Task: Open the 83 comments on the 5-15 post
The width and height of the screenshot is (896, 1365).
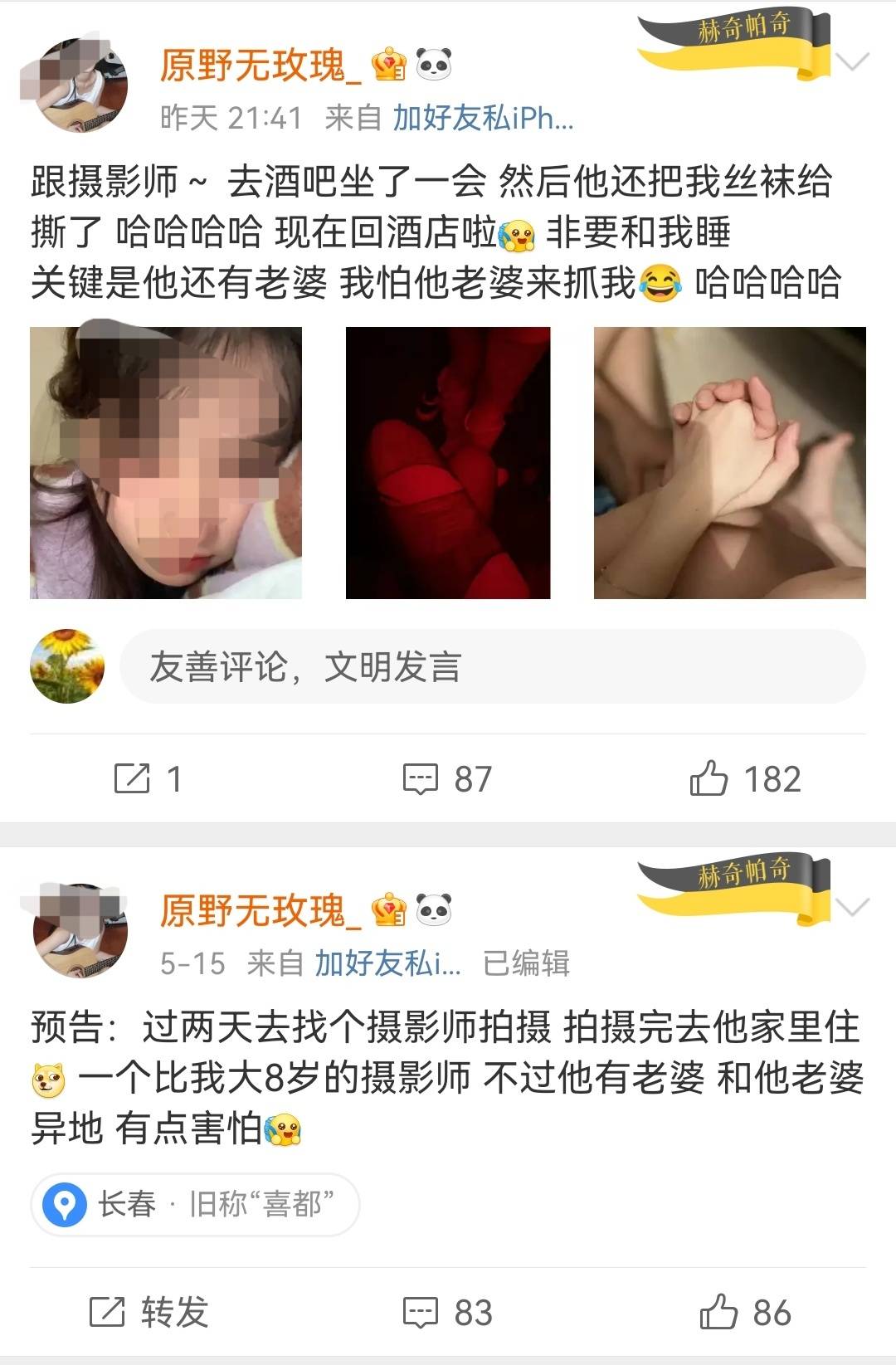Action: click(x=447, y=1312)
